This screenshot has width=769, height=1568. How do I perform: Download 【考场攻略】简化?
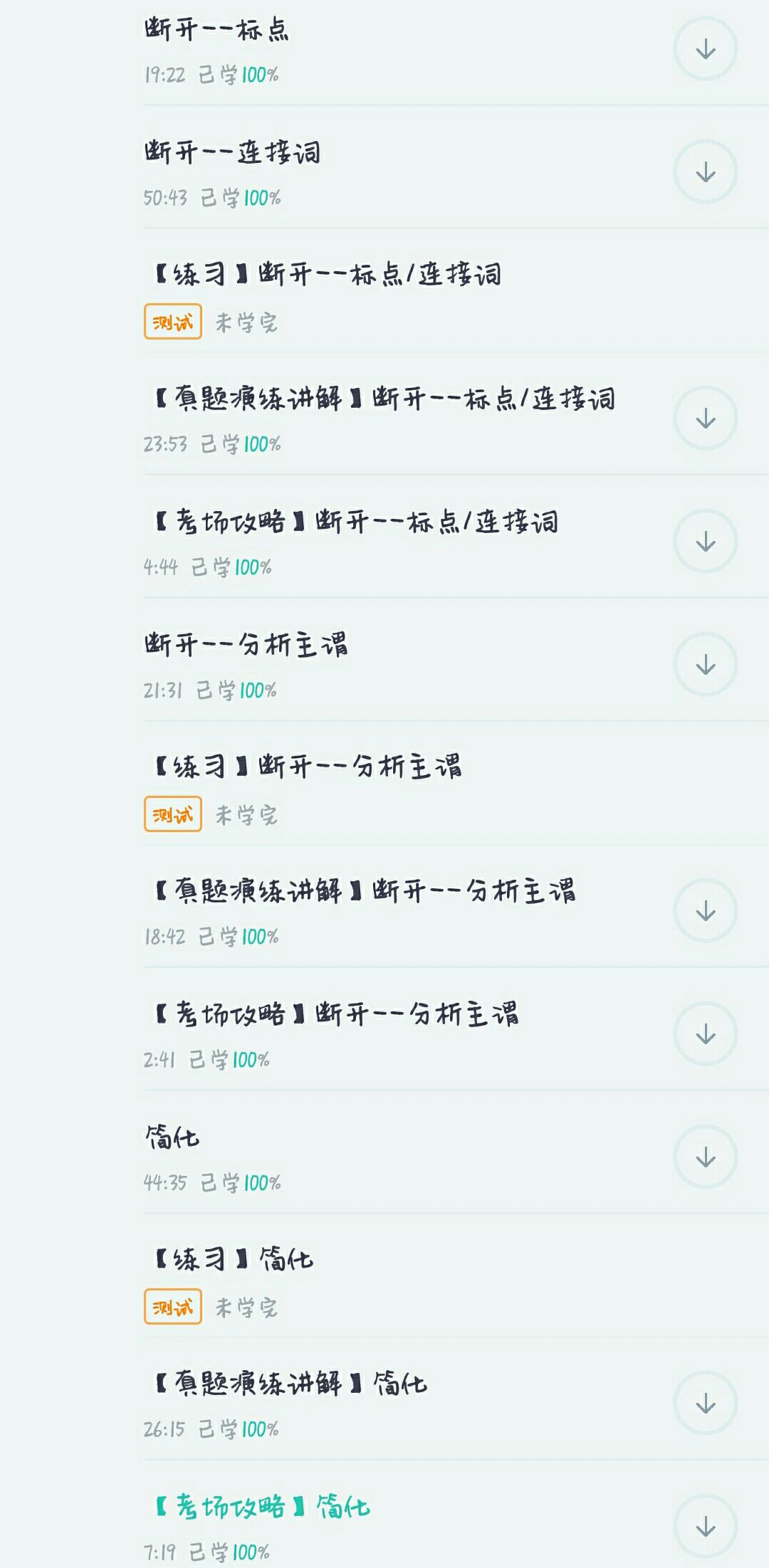(705, 1527)
